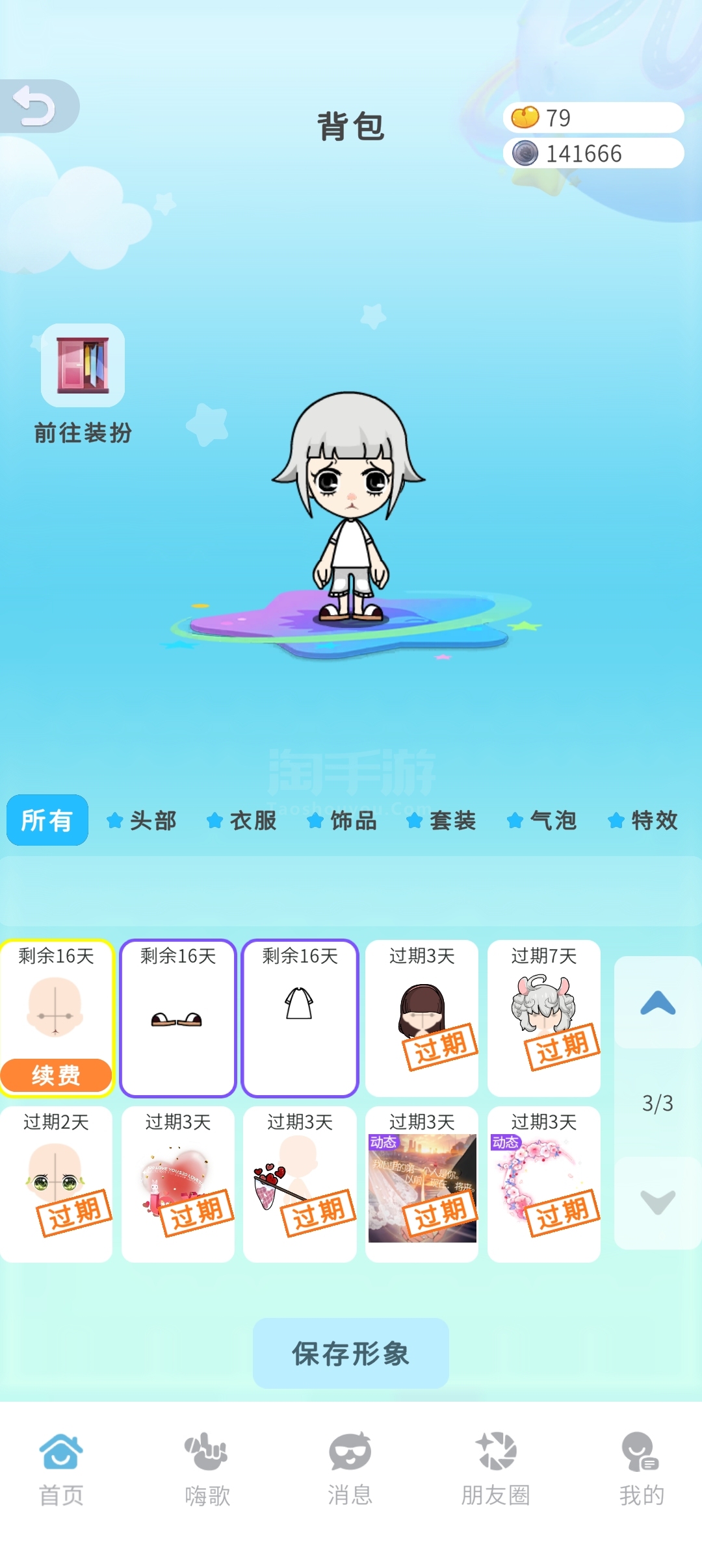Open the 消息 messages tab
Screen dimensions: 702x1568
350,1469
